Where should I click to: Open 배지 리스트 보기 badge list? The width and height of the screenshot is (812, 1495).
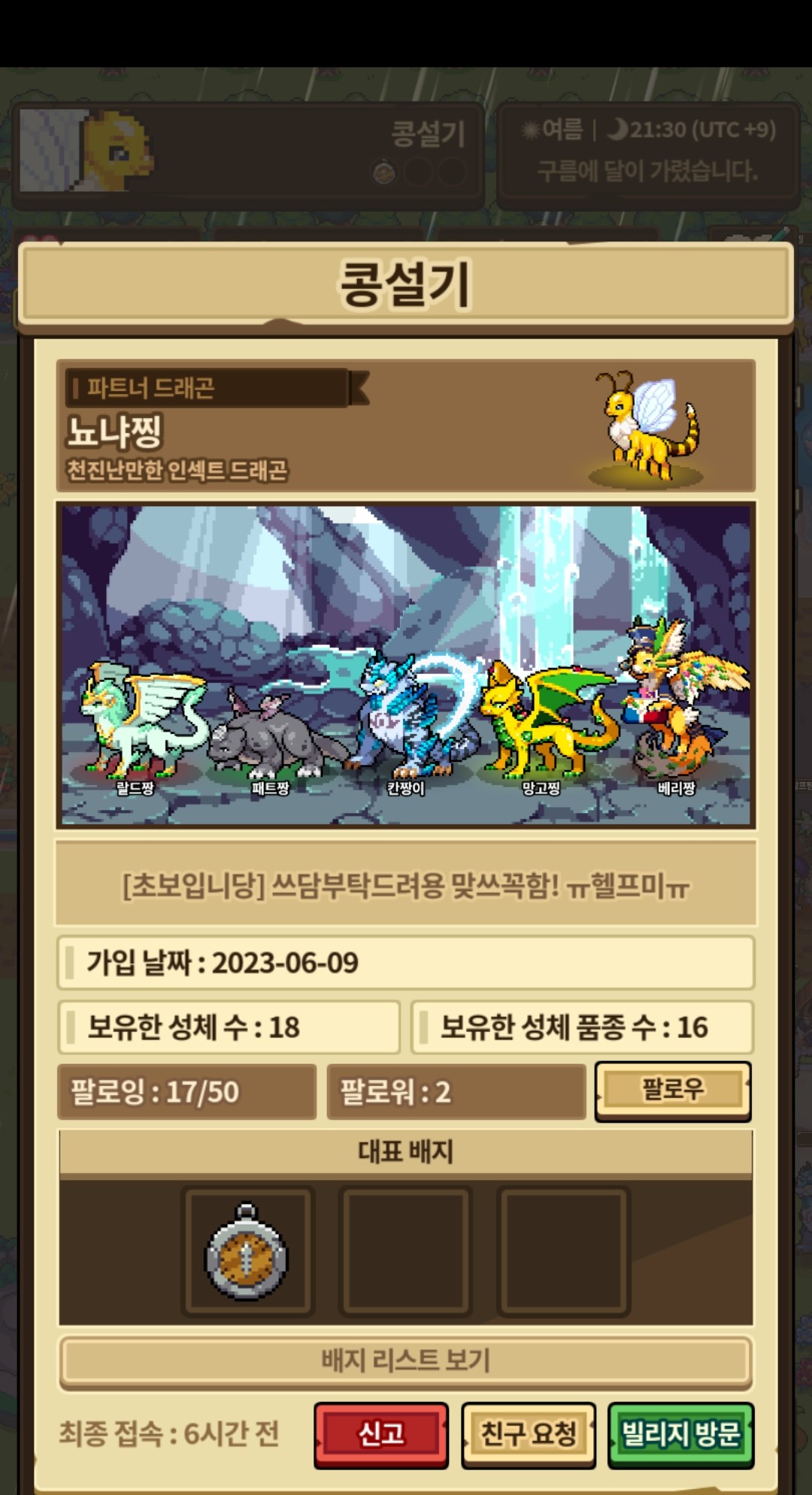point(406,1361)
